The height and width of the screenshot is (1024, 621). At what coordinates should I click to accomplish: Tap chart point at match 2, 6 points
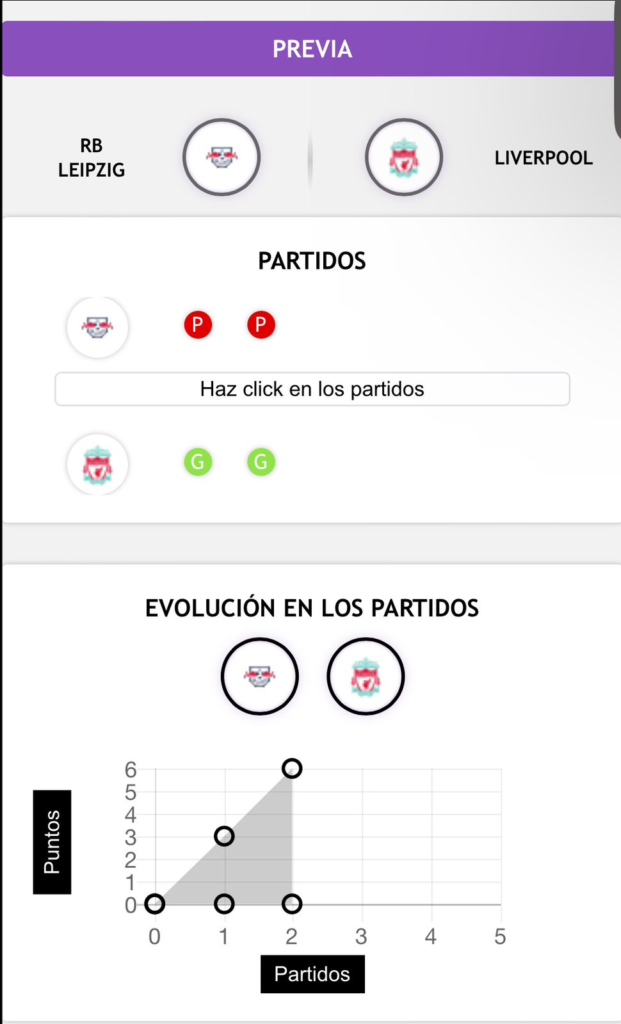coord(291,768)
